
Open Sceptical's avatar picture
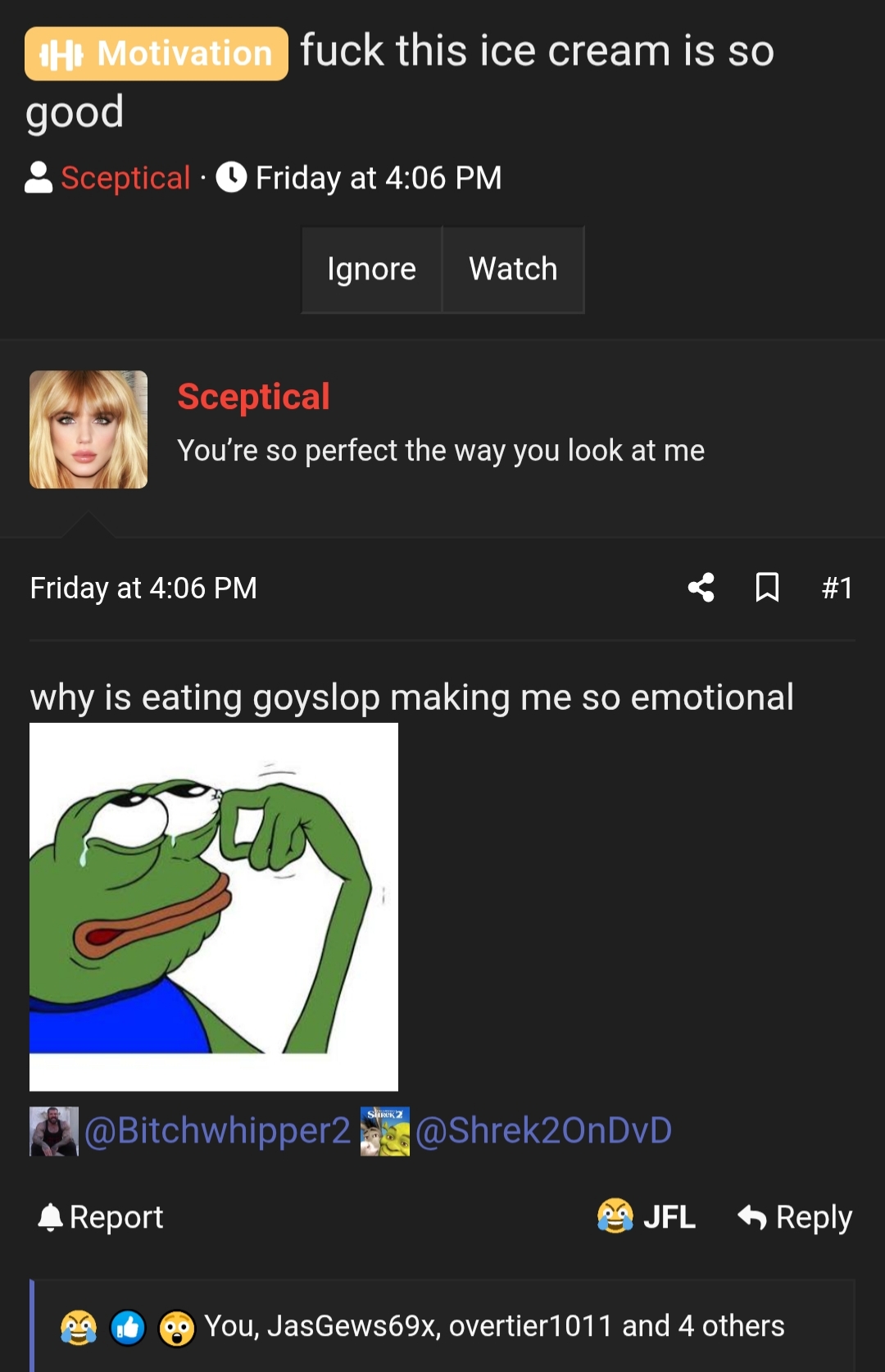(88, 429)
